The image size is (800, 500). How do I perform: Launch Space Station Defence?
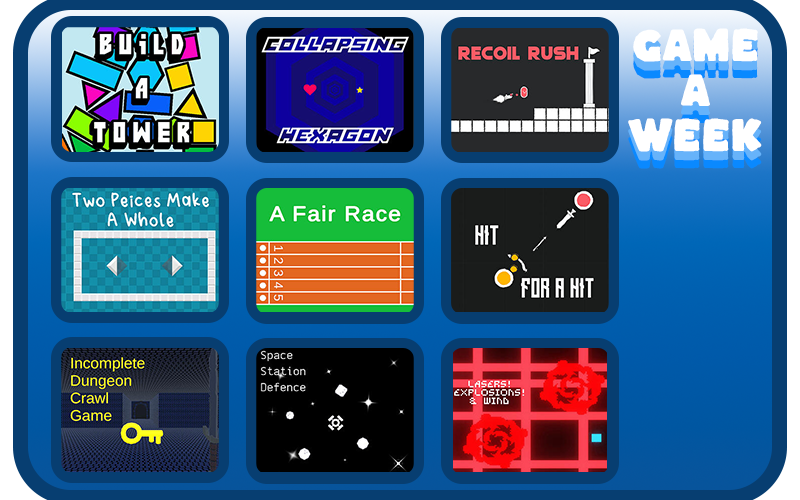point(335,410)
